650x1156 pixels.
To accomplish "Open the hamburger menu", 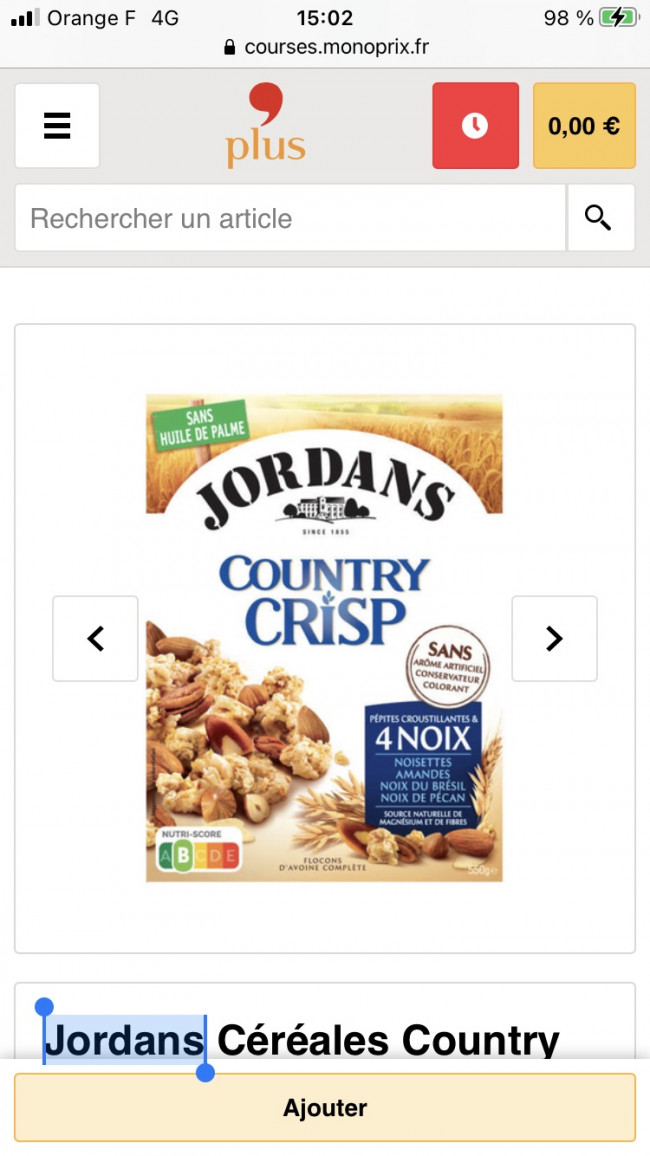I will [x=57, y=125].
